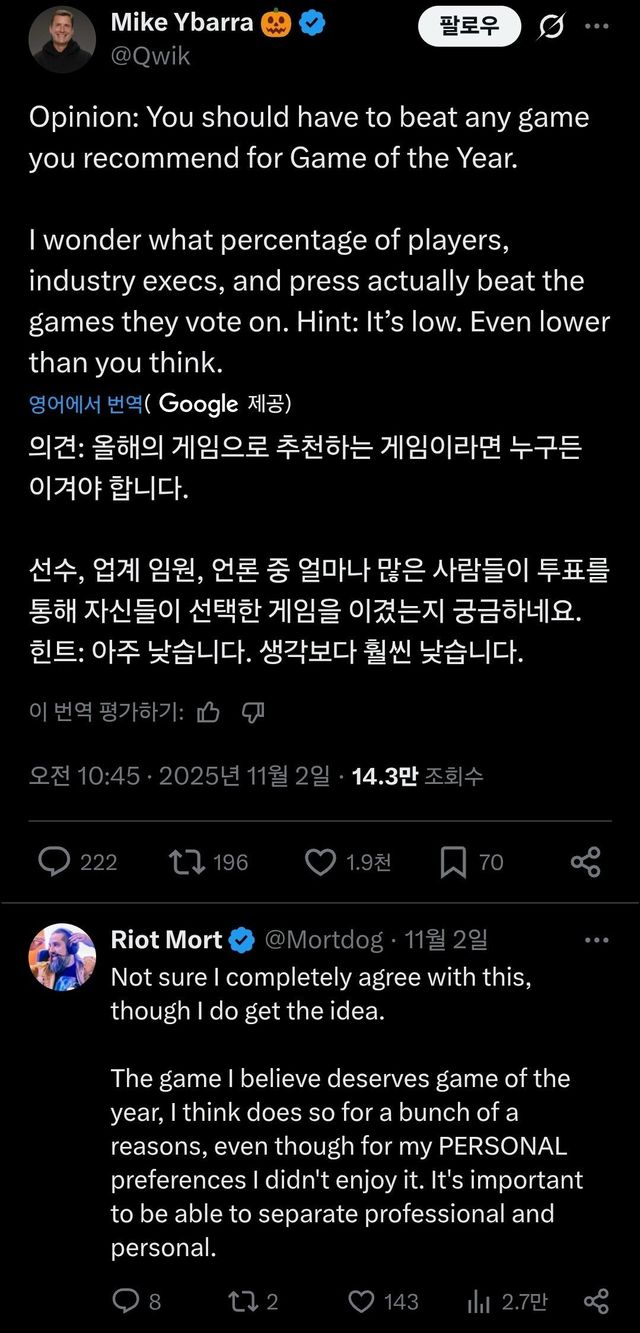Tap the Grok icon beside the follow button
The width and height of the screenshot is (640, 1333).
pos(551,27)
